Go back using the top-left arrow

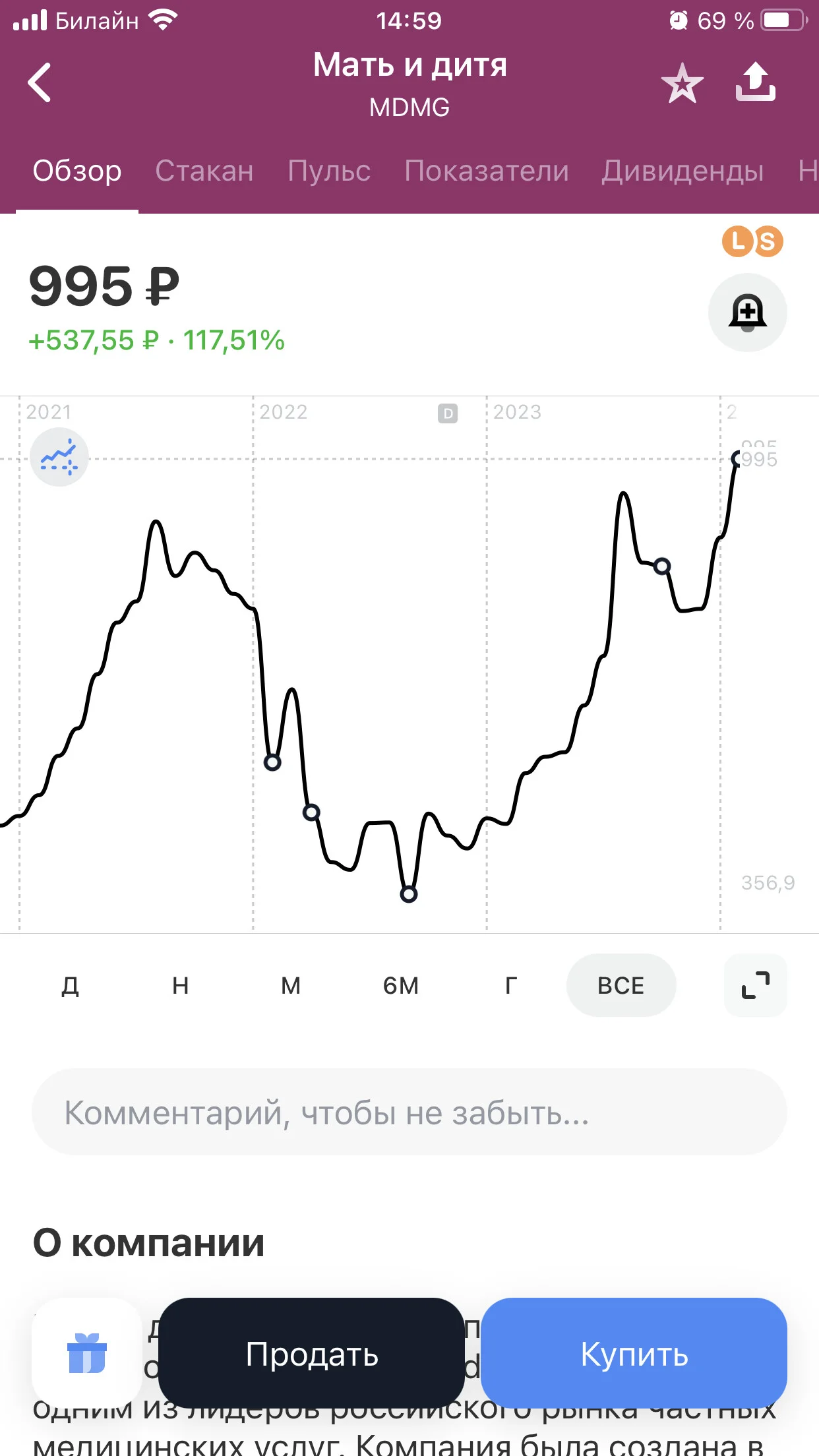click(x=40, y=82)
